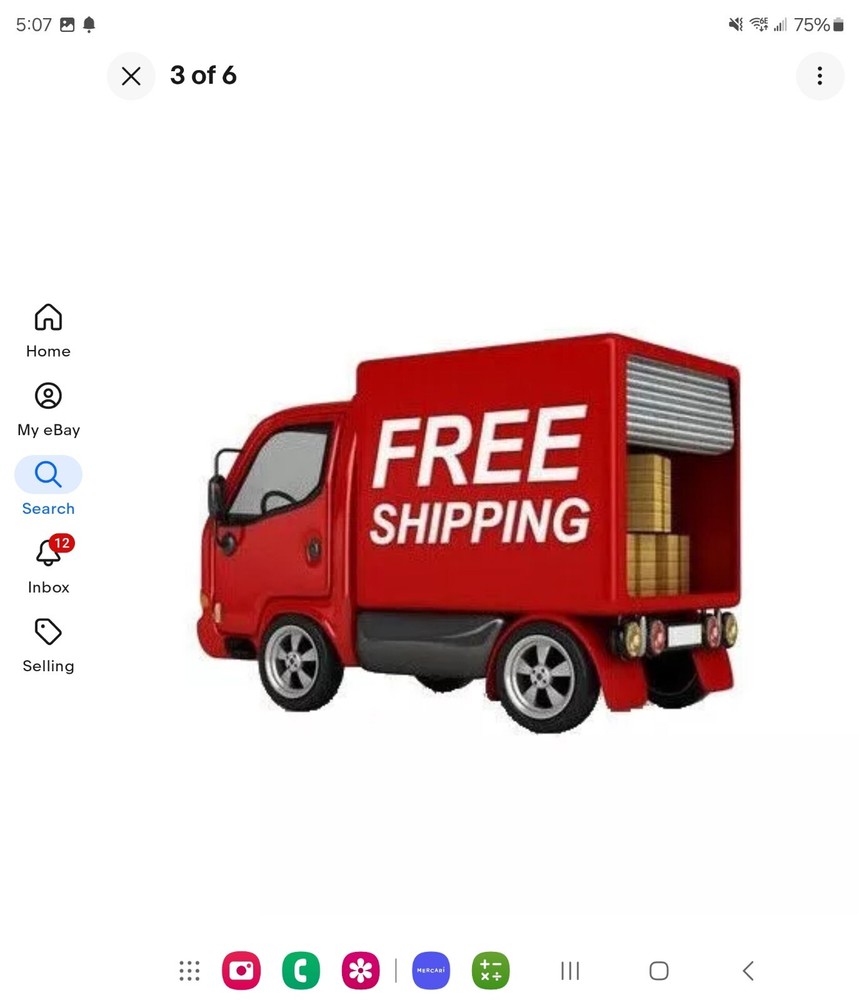Go to the Home tab
The width and height of the screenshot is (859, 1000).
coord(48,331)
